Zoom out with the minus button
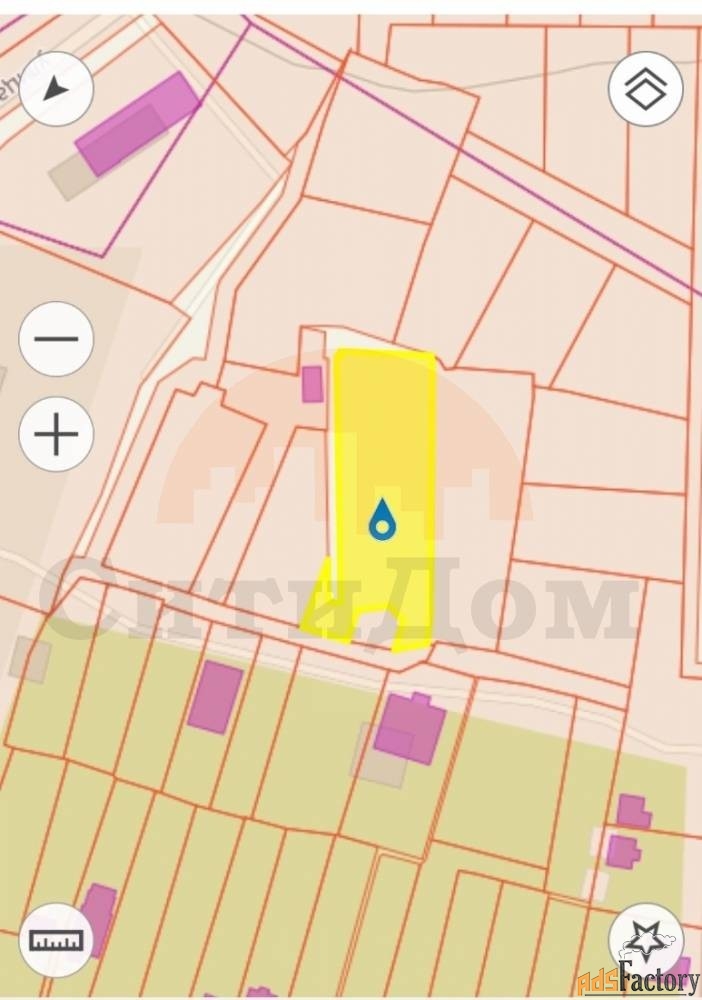Image resolution: width=702 pixels, height=1000 pixels. pyautogui.click(x=57, y=339)
